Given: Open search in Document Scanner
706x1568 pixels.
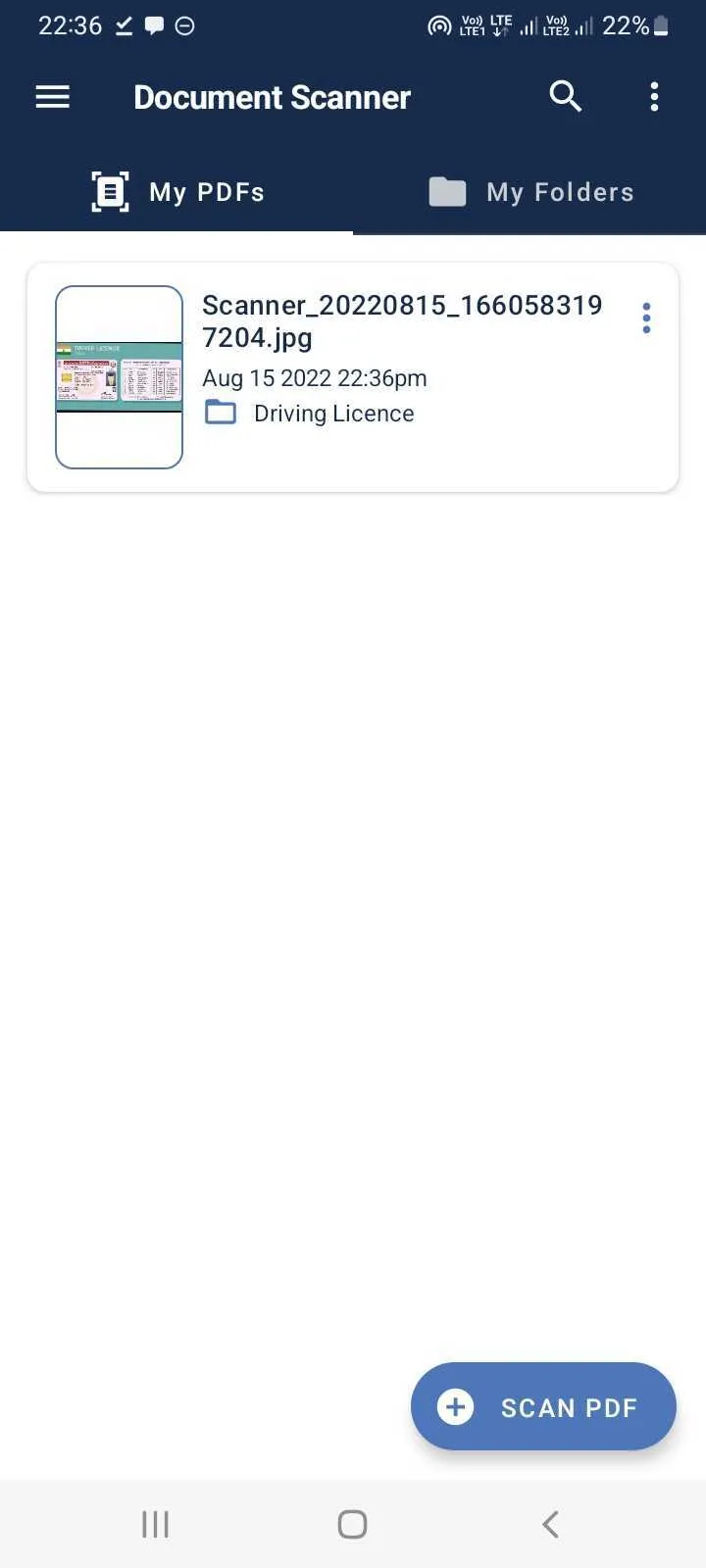Looking at the screenshot, I should click(566, 97).
